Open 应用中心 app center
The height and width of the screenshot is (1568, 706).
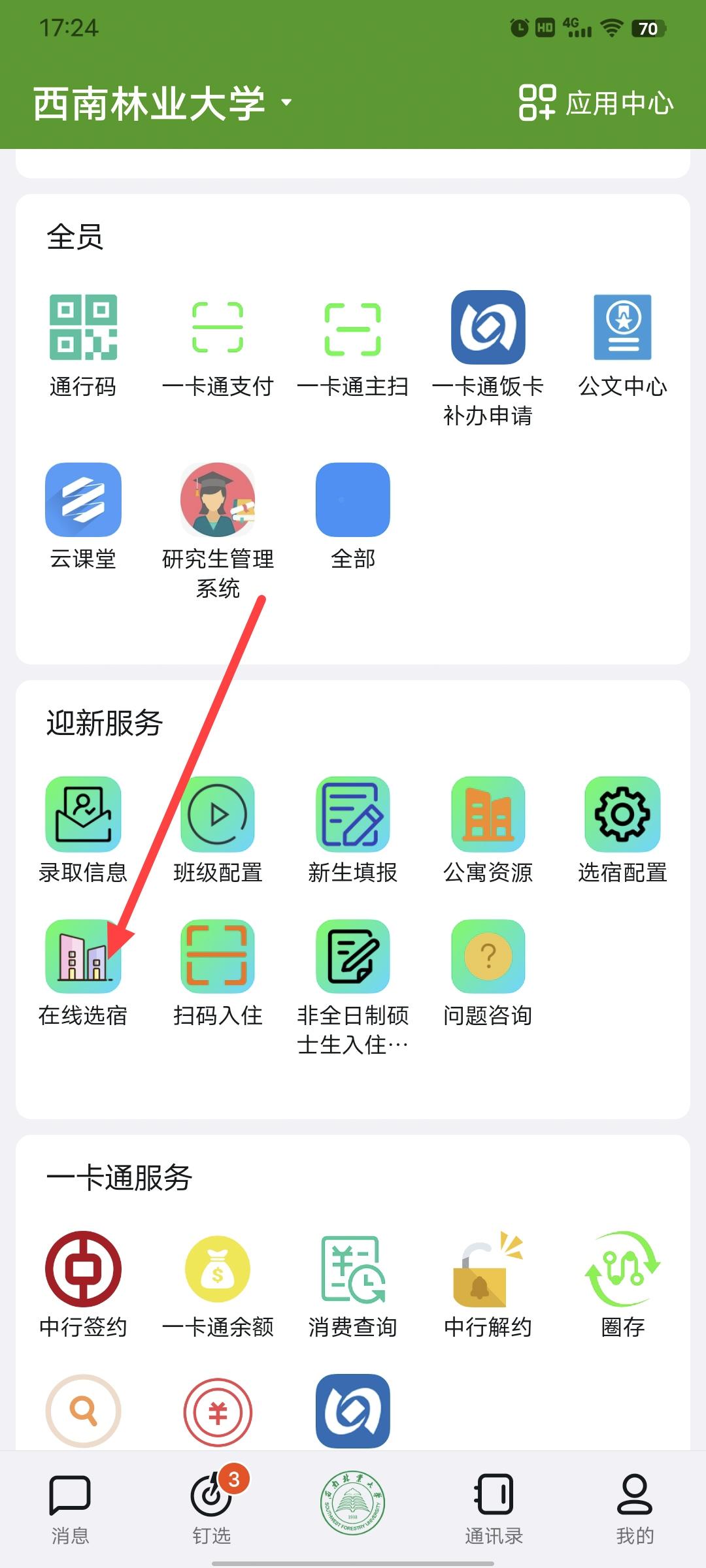pyautogui.click(x=596, y=103)
